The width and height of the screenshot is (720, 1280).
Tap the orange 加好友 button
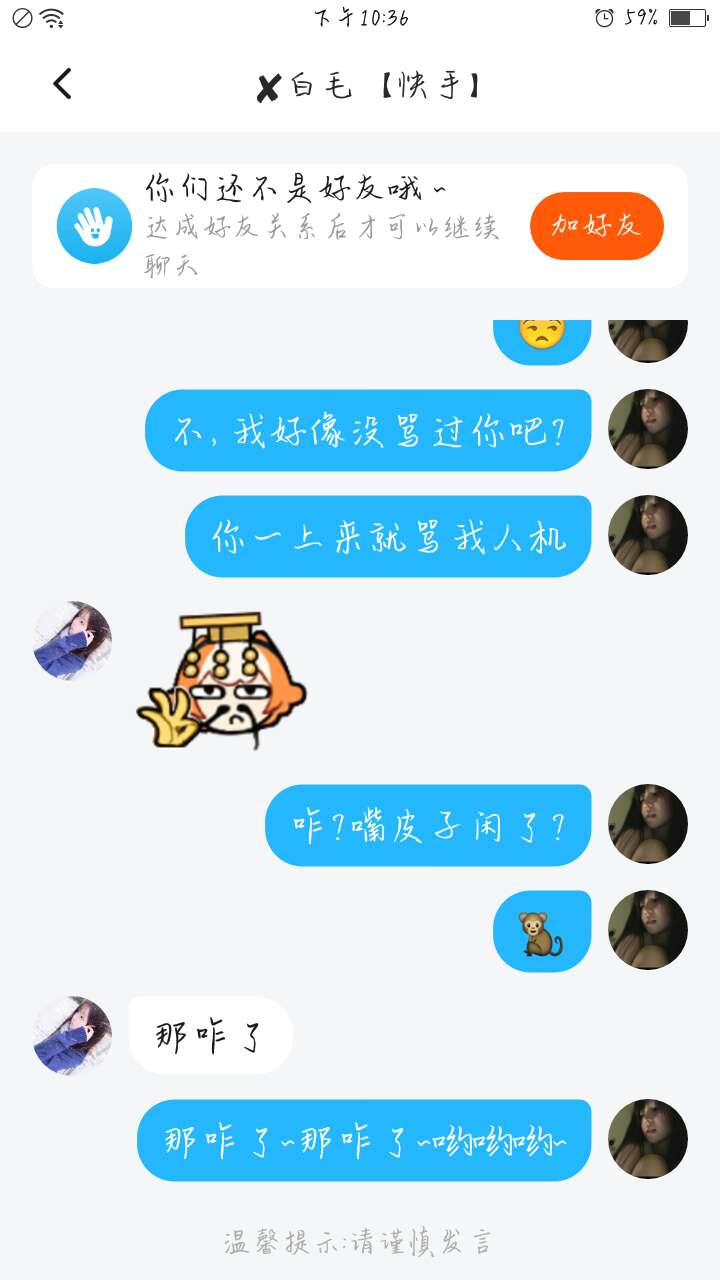coord(596,226)
